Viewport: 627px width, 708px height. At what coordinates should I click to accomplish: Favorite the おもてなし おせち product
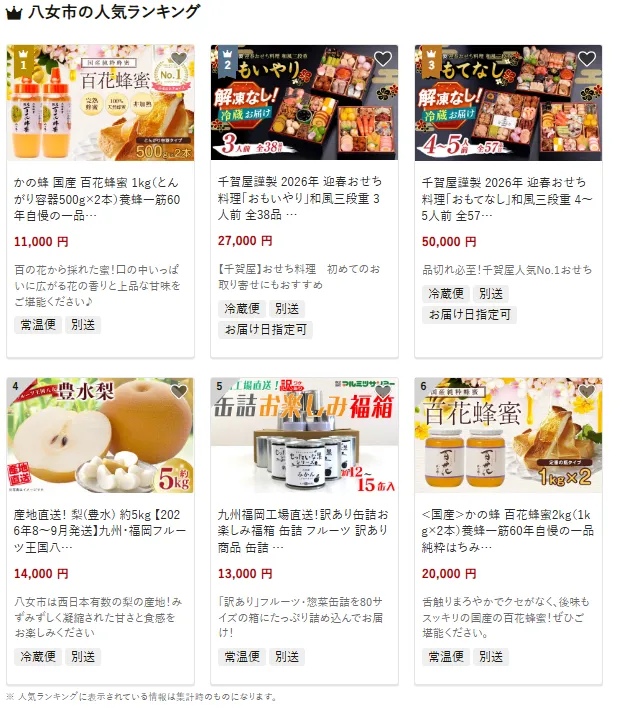pyautogui.click(x=586, y=59)
